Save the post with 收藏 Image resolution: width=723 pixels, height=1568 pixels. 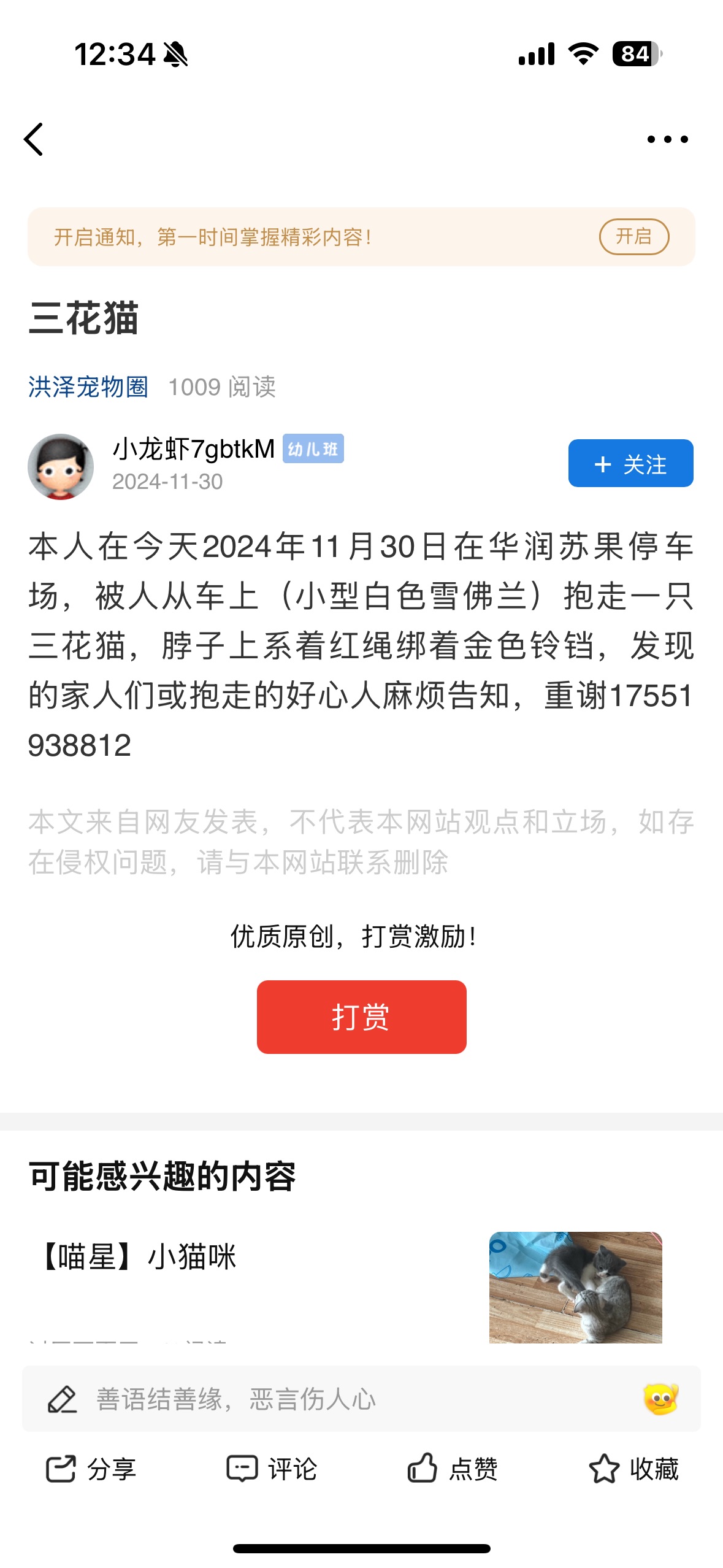coord(633,1469)
